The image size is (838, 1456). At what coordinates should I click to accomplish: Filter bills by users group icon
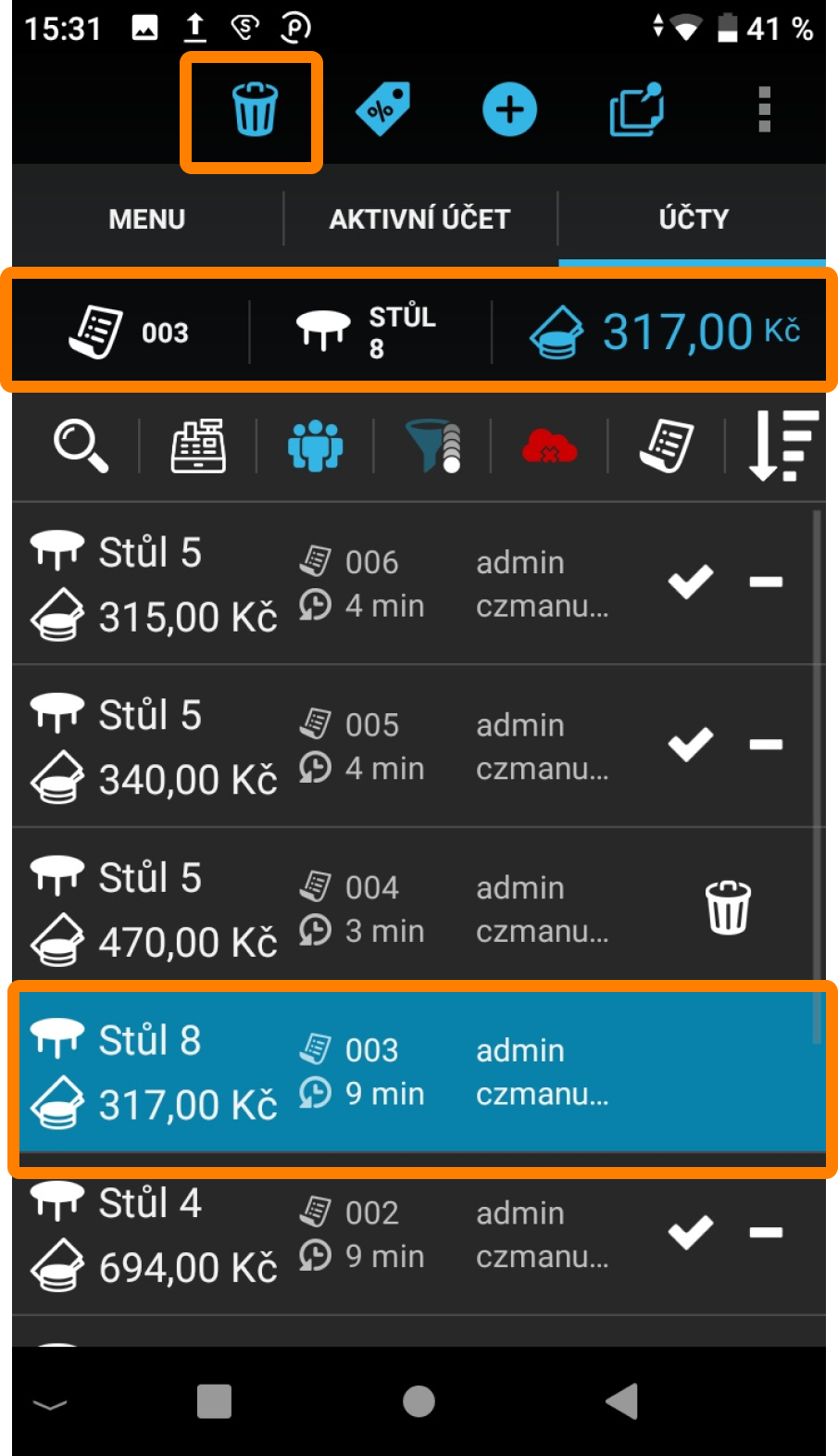[x=315, y=446]
